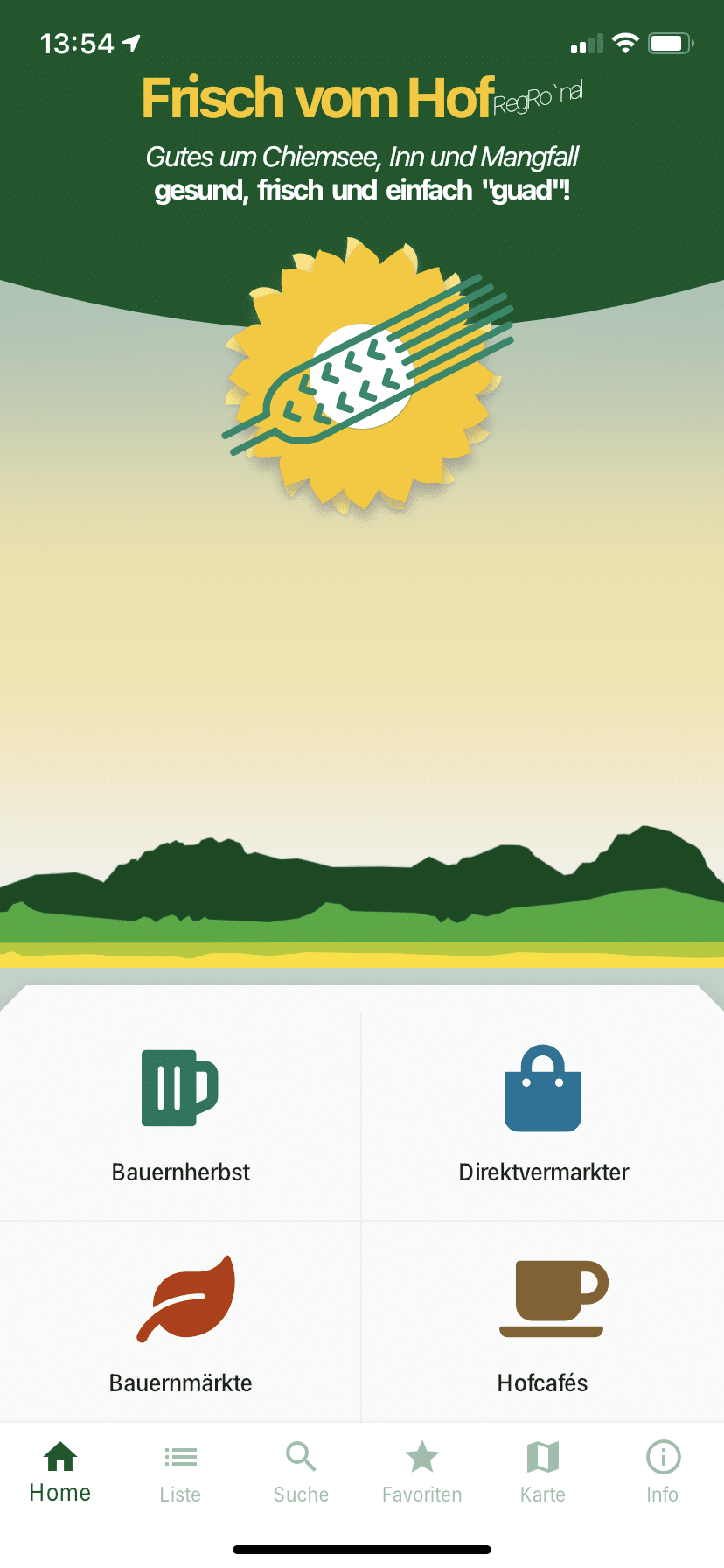Switch to the Karte map tab
Image resolution: width=724 pixels, height=1568 pixels.
pyautogui.click(x=542, y=1473)
